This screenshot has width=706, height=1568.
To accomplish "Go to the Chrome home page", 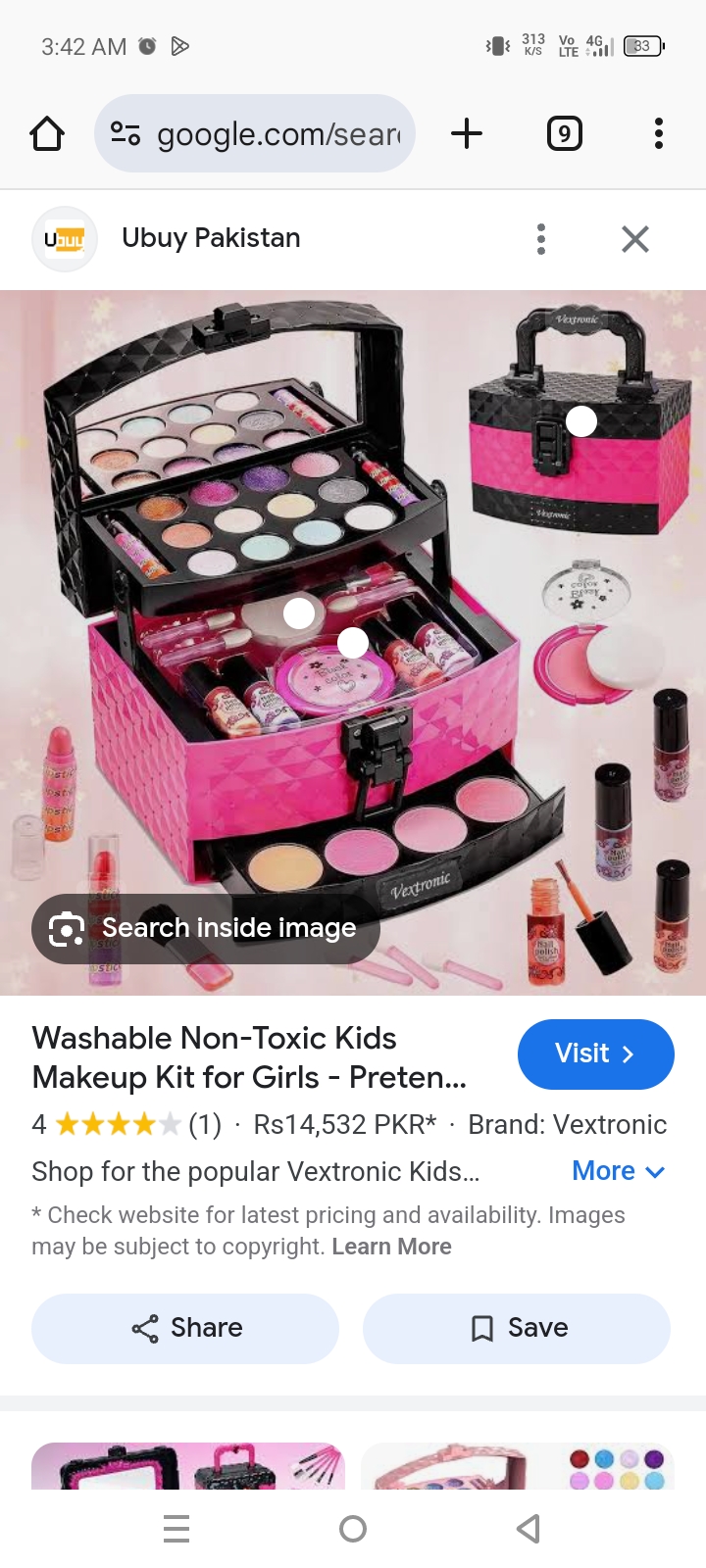I will (x=47, y=133).
